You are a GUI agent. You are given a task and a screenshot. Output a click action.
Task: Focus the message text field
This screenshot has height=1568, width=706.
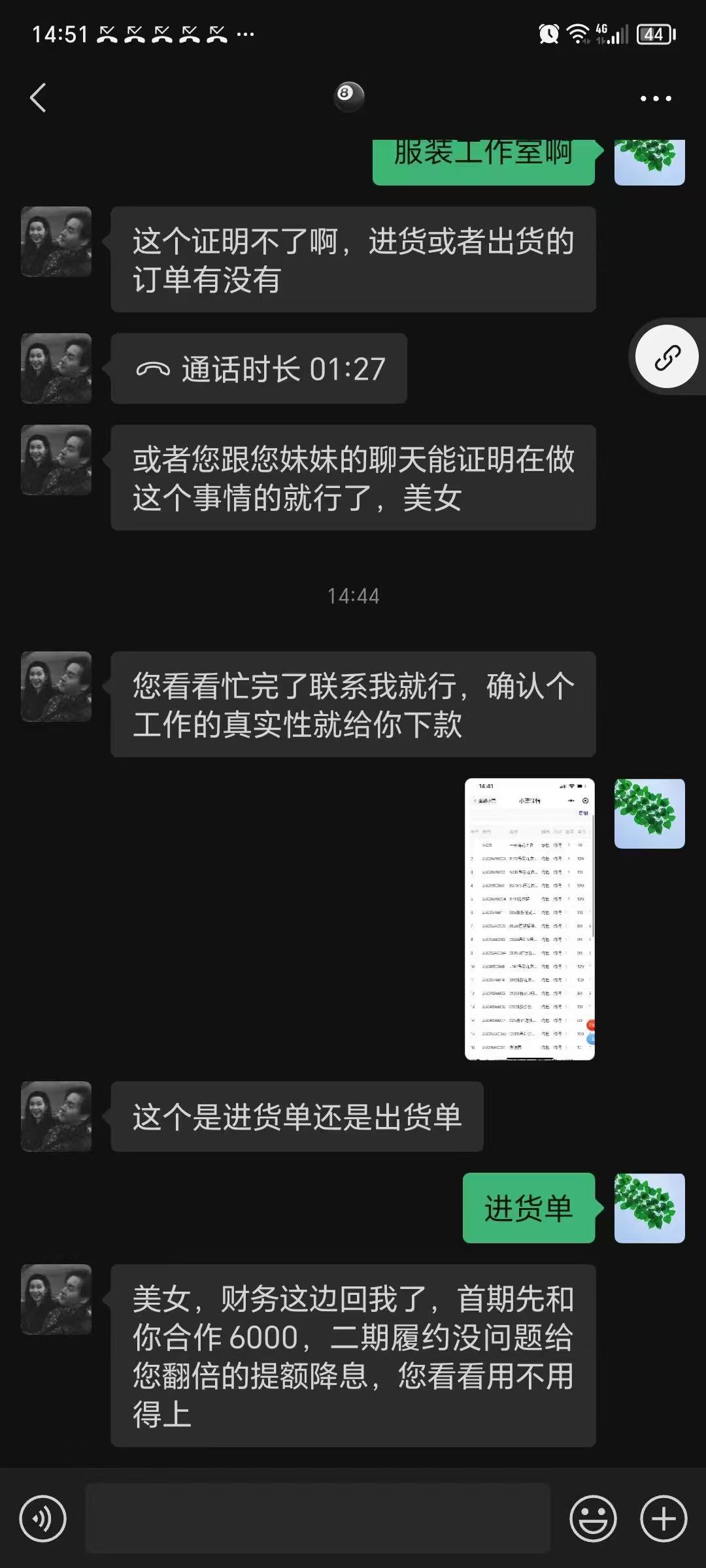tap(318, 1519)
